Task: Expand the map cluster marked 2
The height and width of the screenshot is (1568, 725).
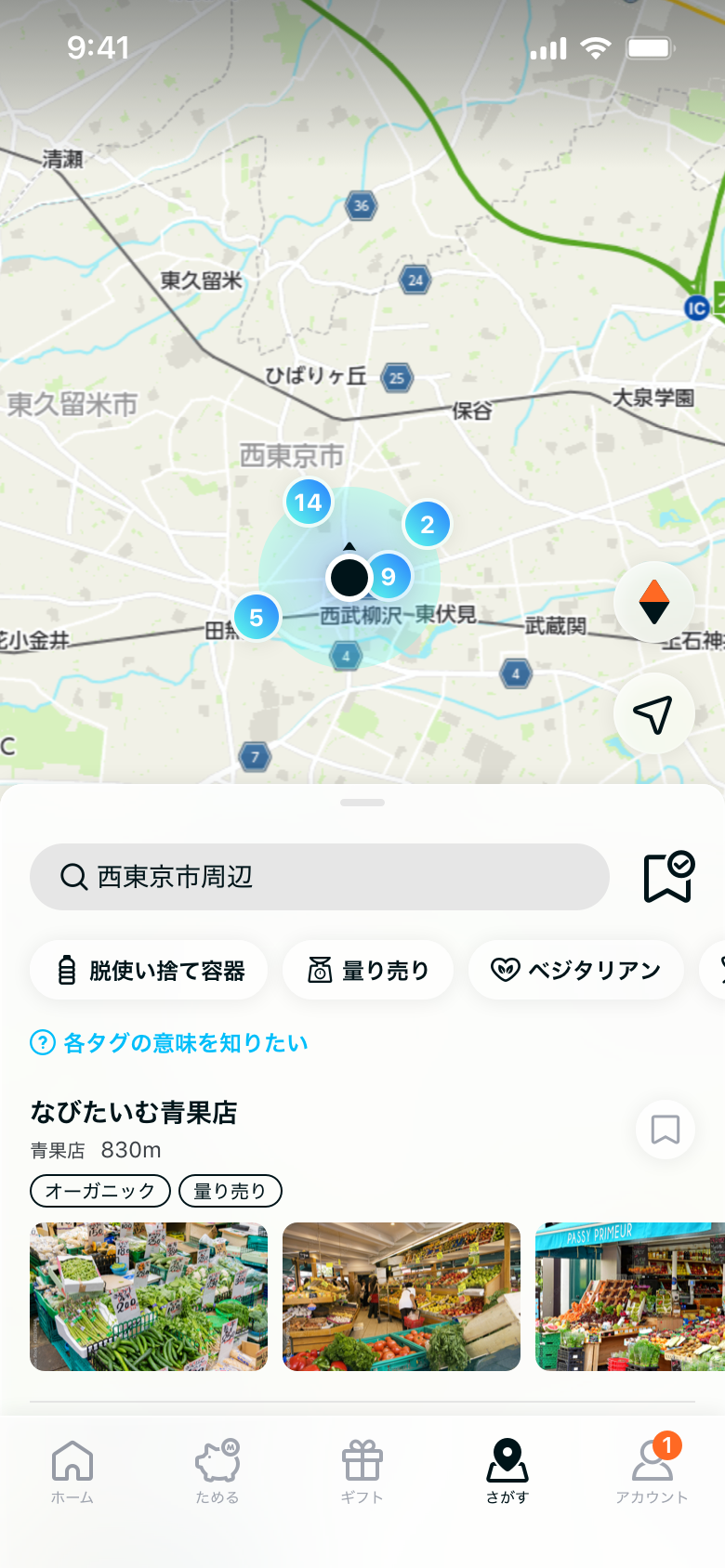Action: coord(428,525)
